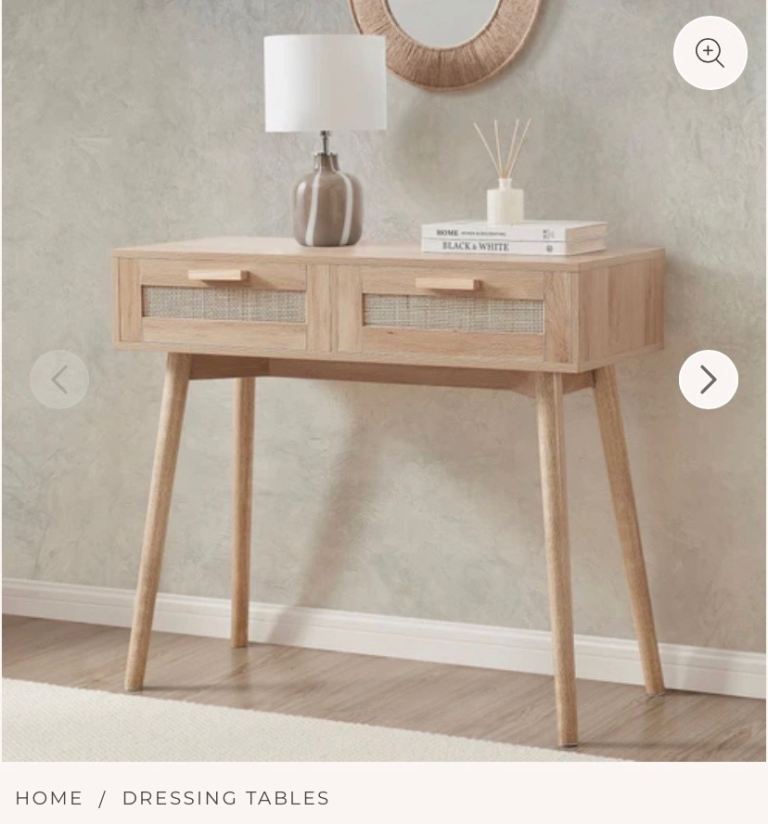
Task: Show the next product image
Action: [708, 380]
